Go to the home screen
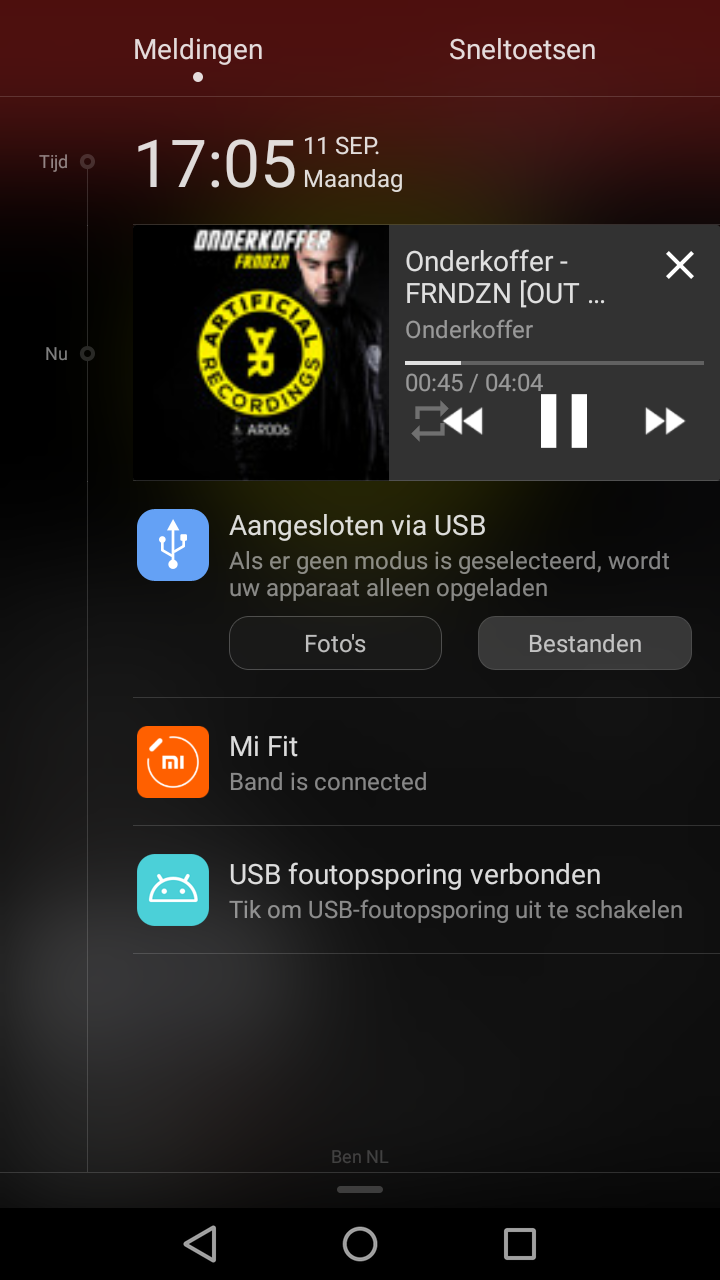Viewport: 720px width, 1280px height. tap(360, 1244)
